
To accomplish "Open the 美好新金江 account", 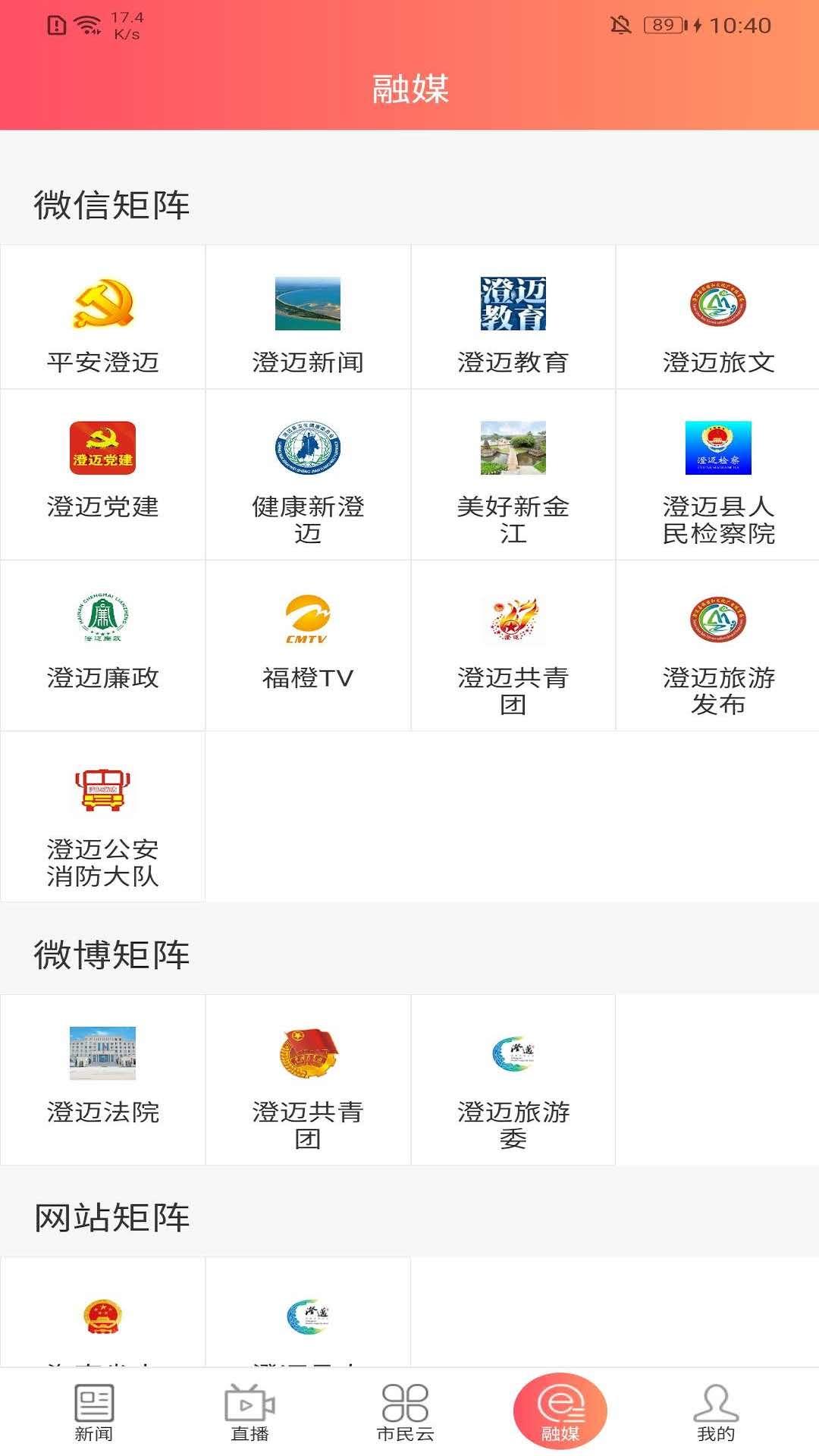I will tap(512, 478).
